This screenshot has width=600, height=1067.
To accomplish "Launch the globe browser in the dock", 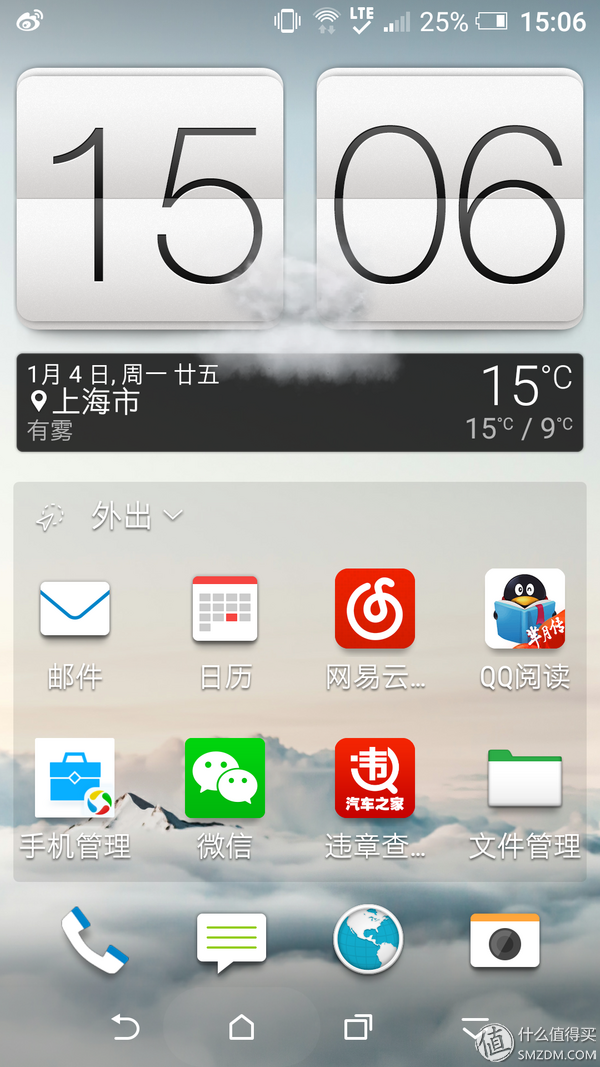I will pos(368,941).
